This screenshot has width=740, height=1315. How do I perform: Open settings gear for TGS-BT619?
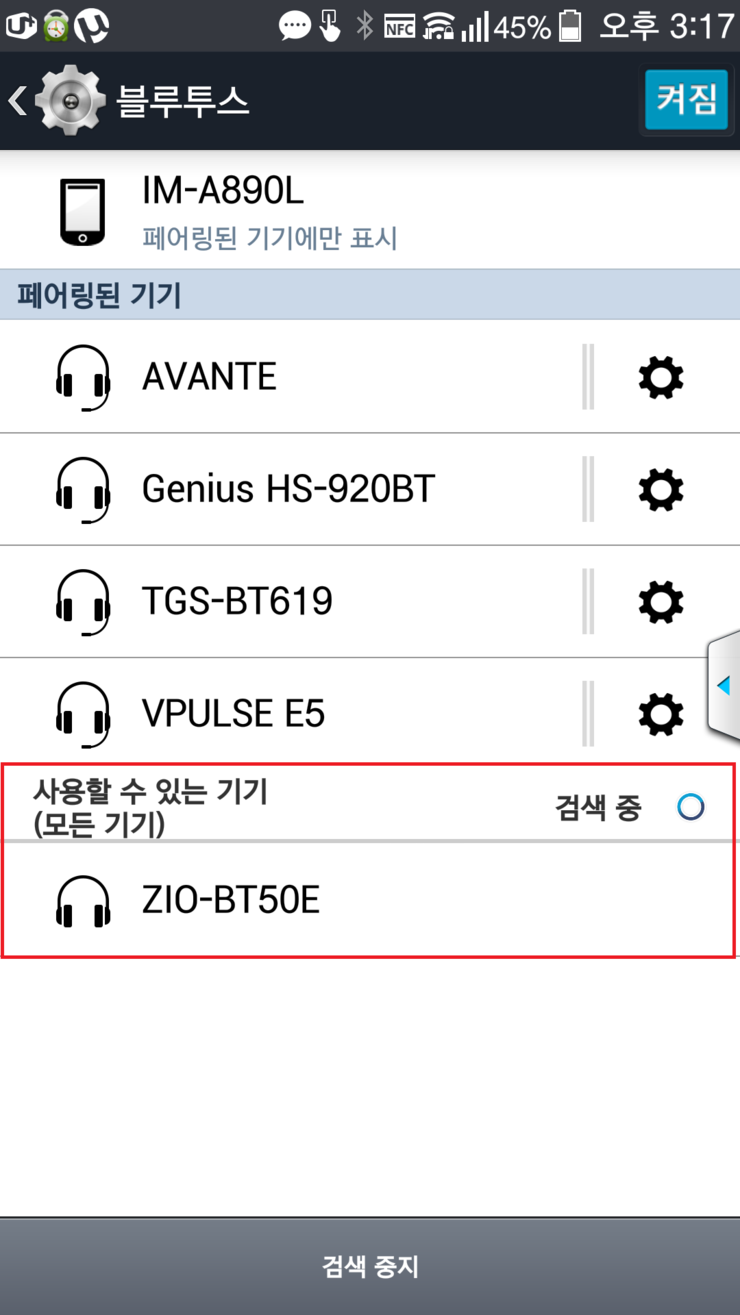point(661,601)
